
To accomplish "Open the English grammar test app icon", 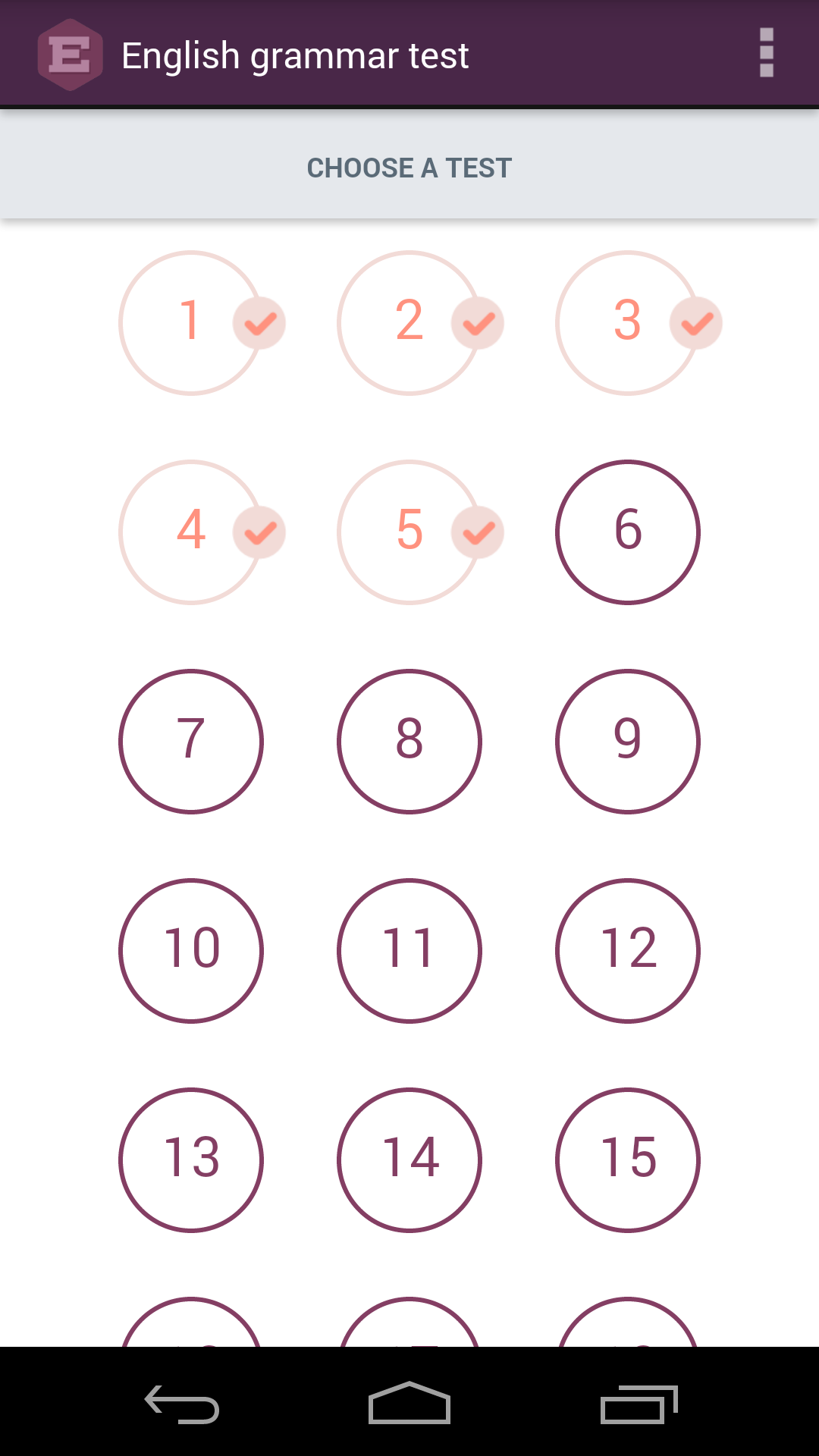I will point(70,53).
